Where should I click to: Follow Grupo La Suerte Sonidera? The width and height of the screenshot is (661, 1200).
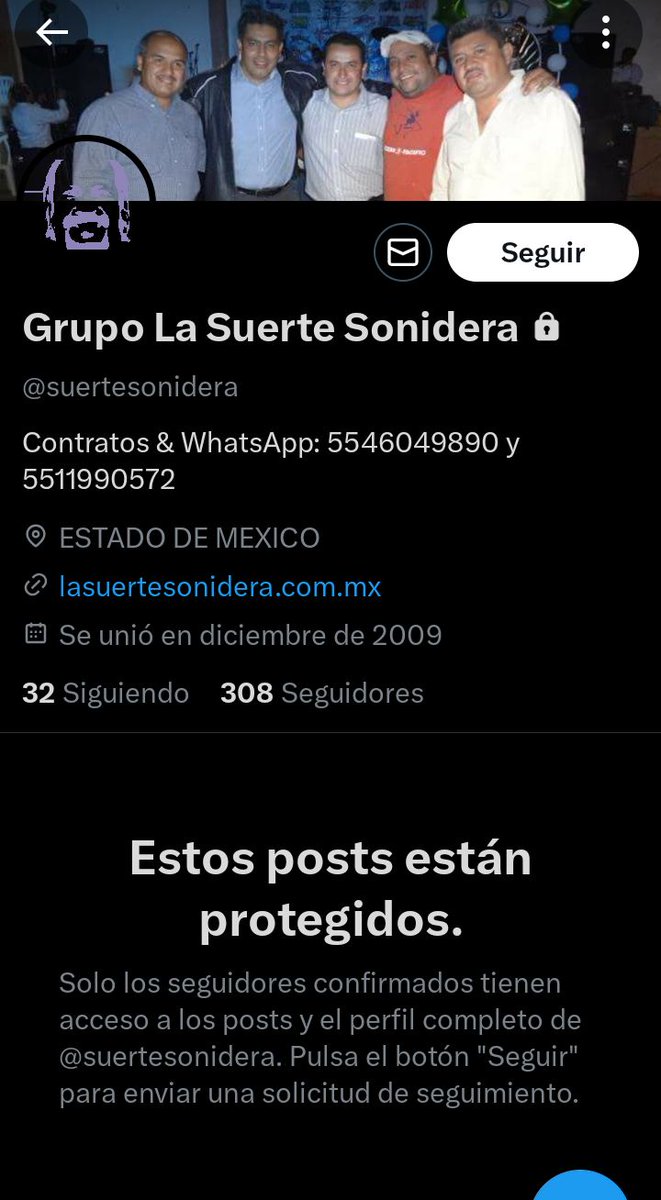(542, 253)
